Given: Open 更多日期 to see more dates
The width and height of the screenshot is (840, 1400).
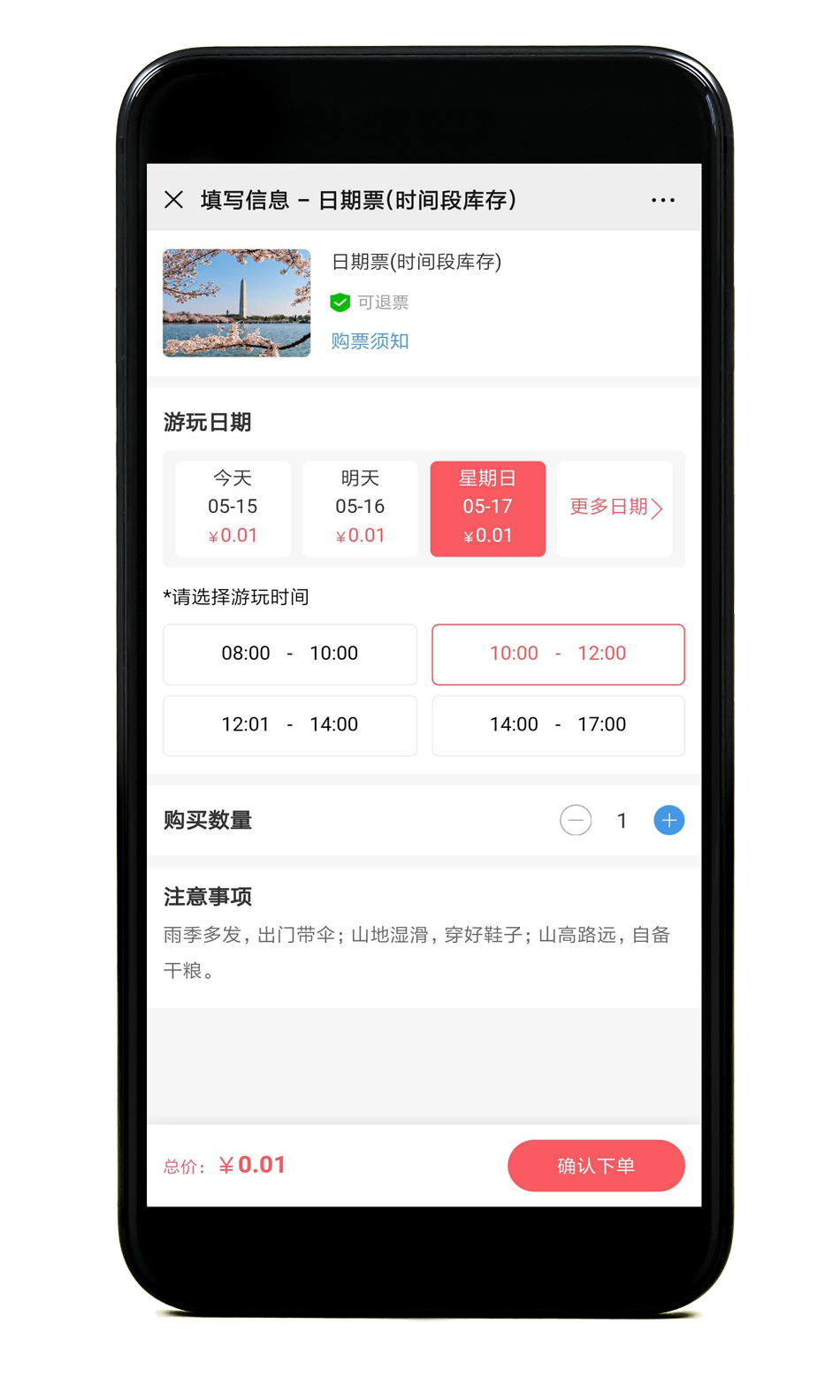Looking at the screenshot, I should pyautogui.click(x=615, y=508).
